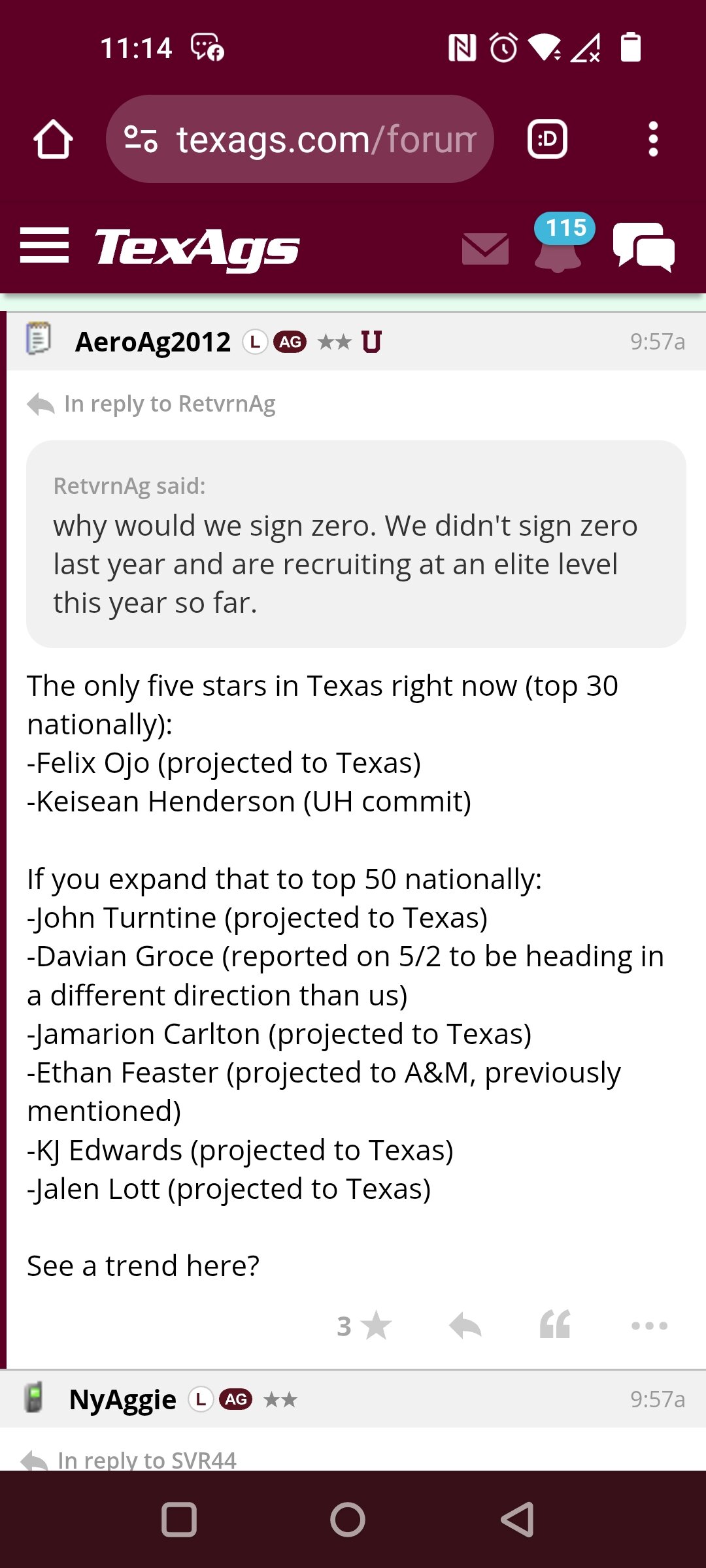Tap the texags.com address bar
This screenshot has height=1568, width=706.
[x=300, y=139]
